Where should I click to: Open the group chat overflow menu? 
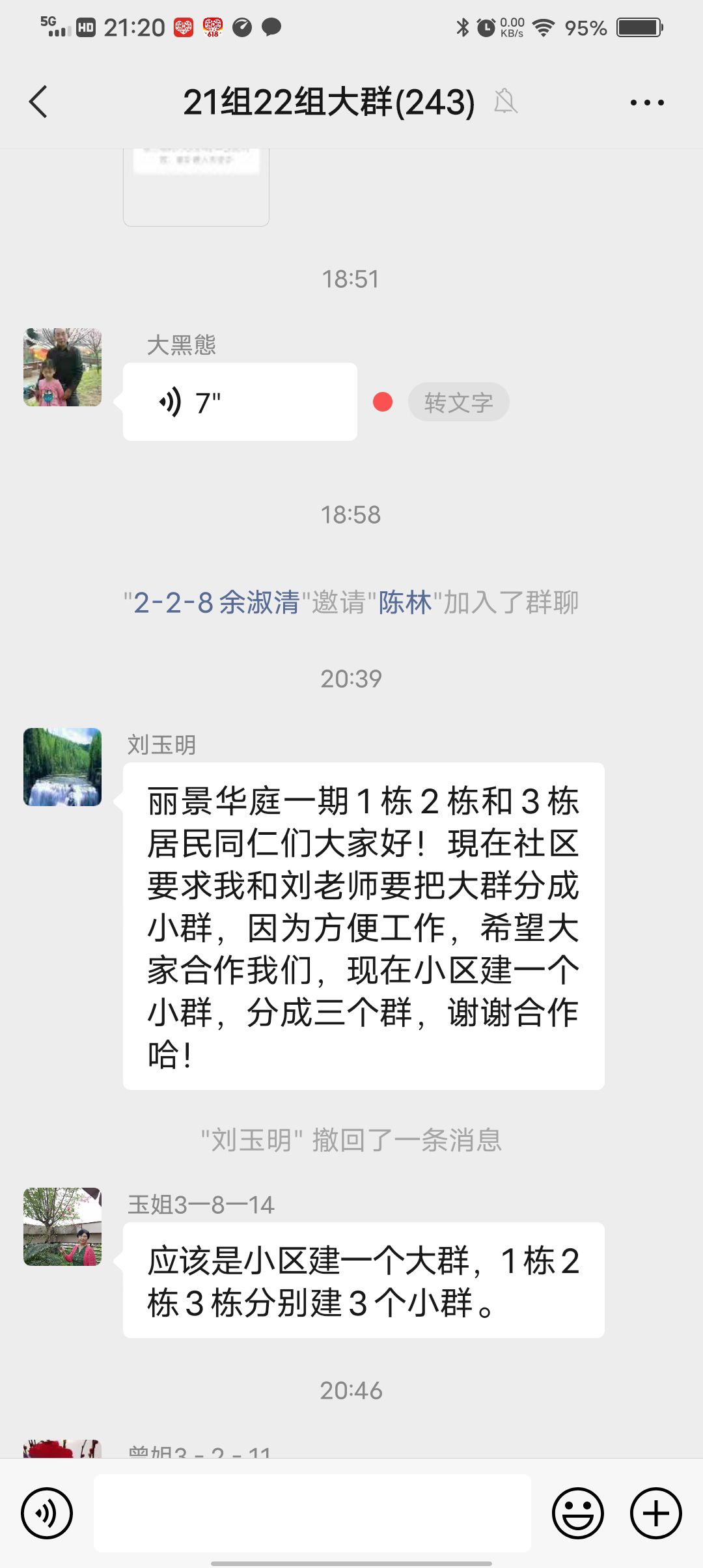pos(646,102)
